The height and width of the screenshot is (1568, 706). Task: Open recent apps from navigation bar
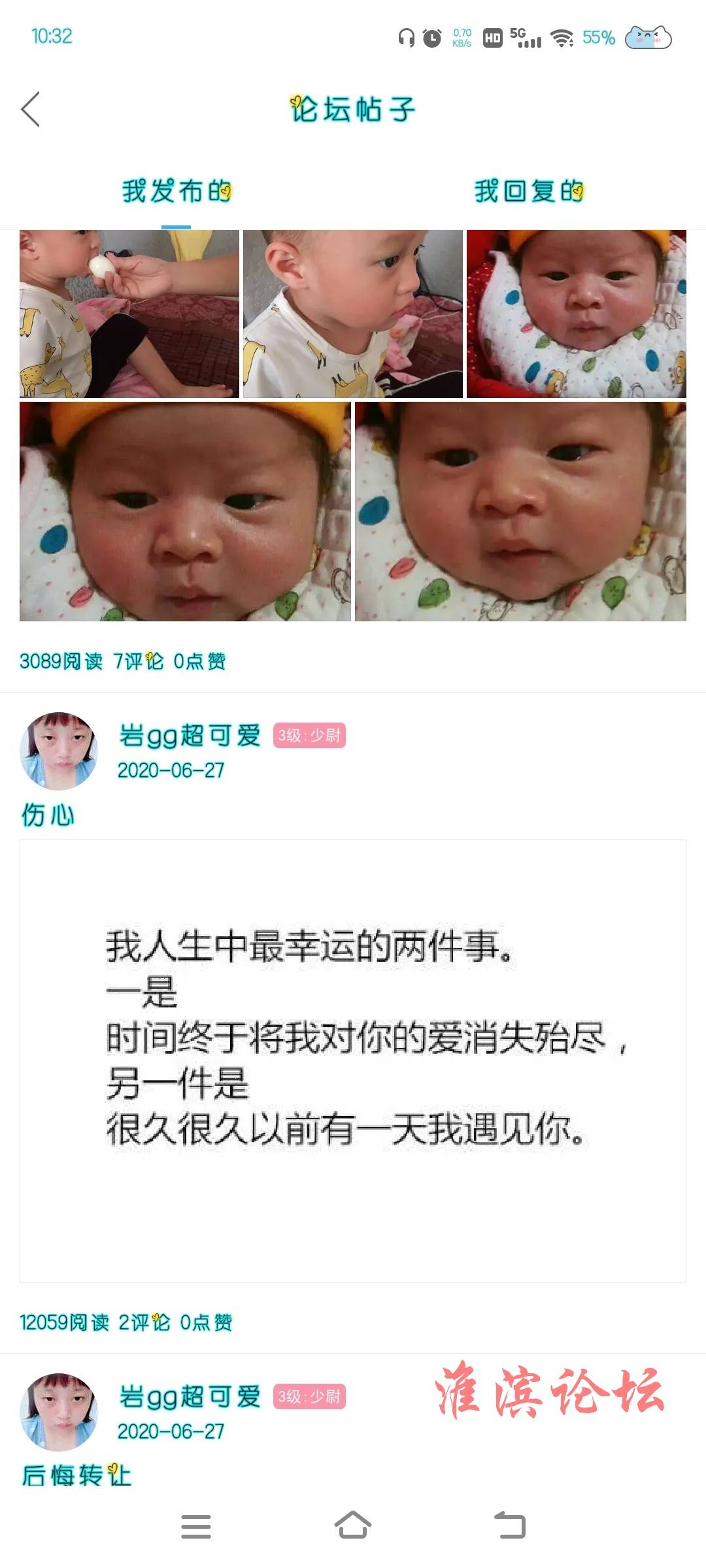[x=195, y=1526]
